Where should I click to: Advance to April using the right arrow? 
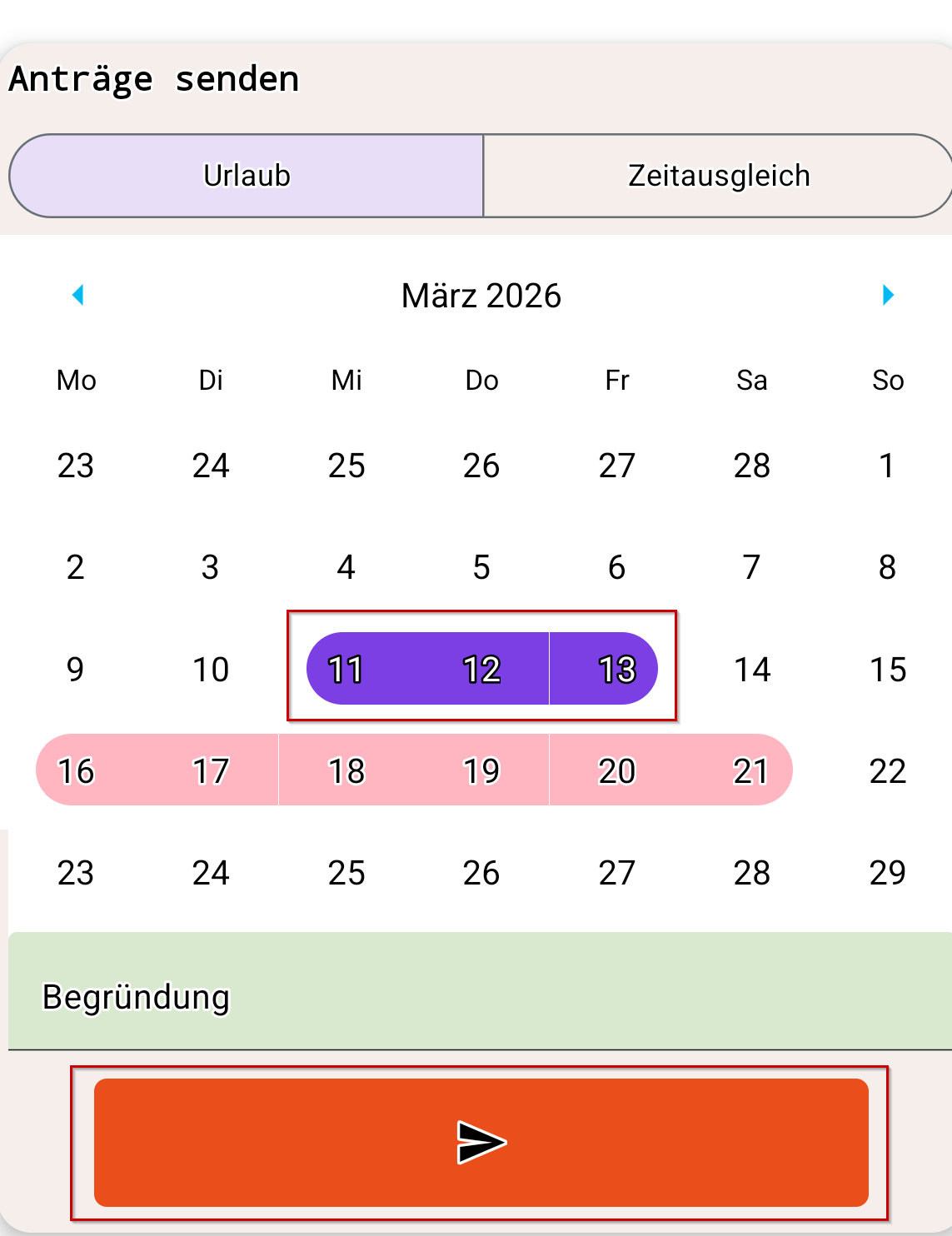[887, 295]
